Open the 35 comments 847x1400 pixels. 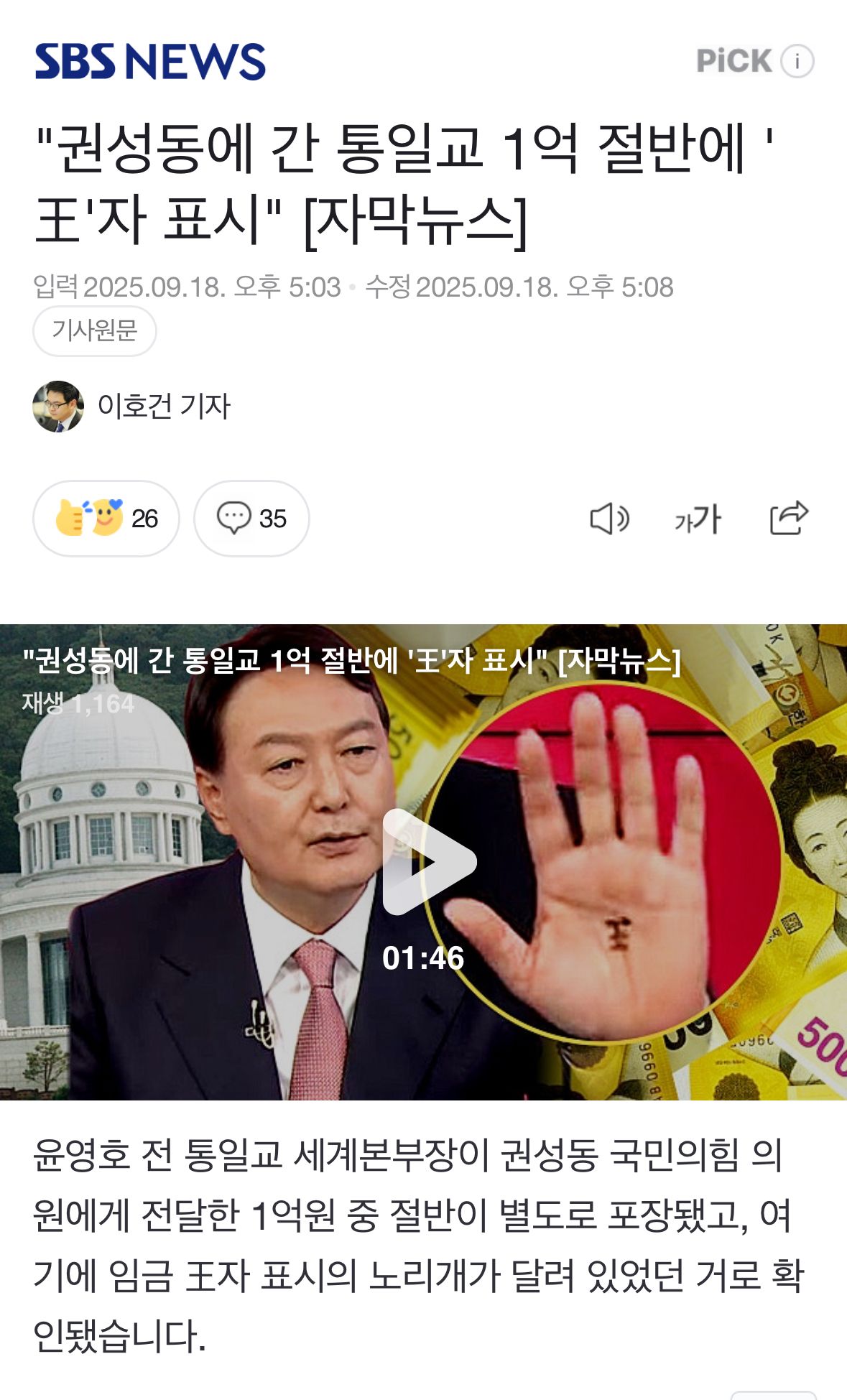click(251, 518)
